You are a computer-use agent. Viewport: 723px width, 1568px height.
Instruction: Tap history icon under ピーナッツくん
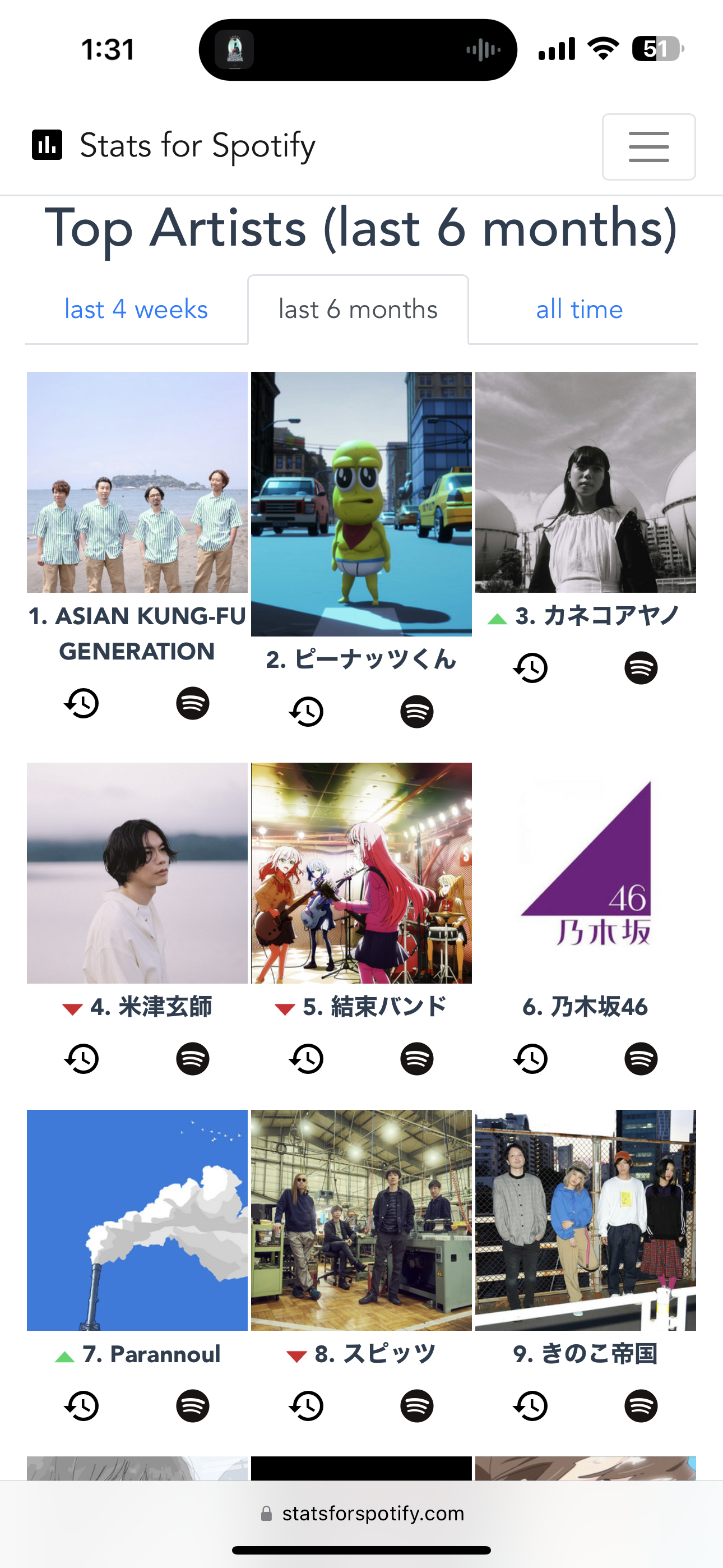pos(306,712)
